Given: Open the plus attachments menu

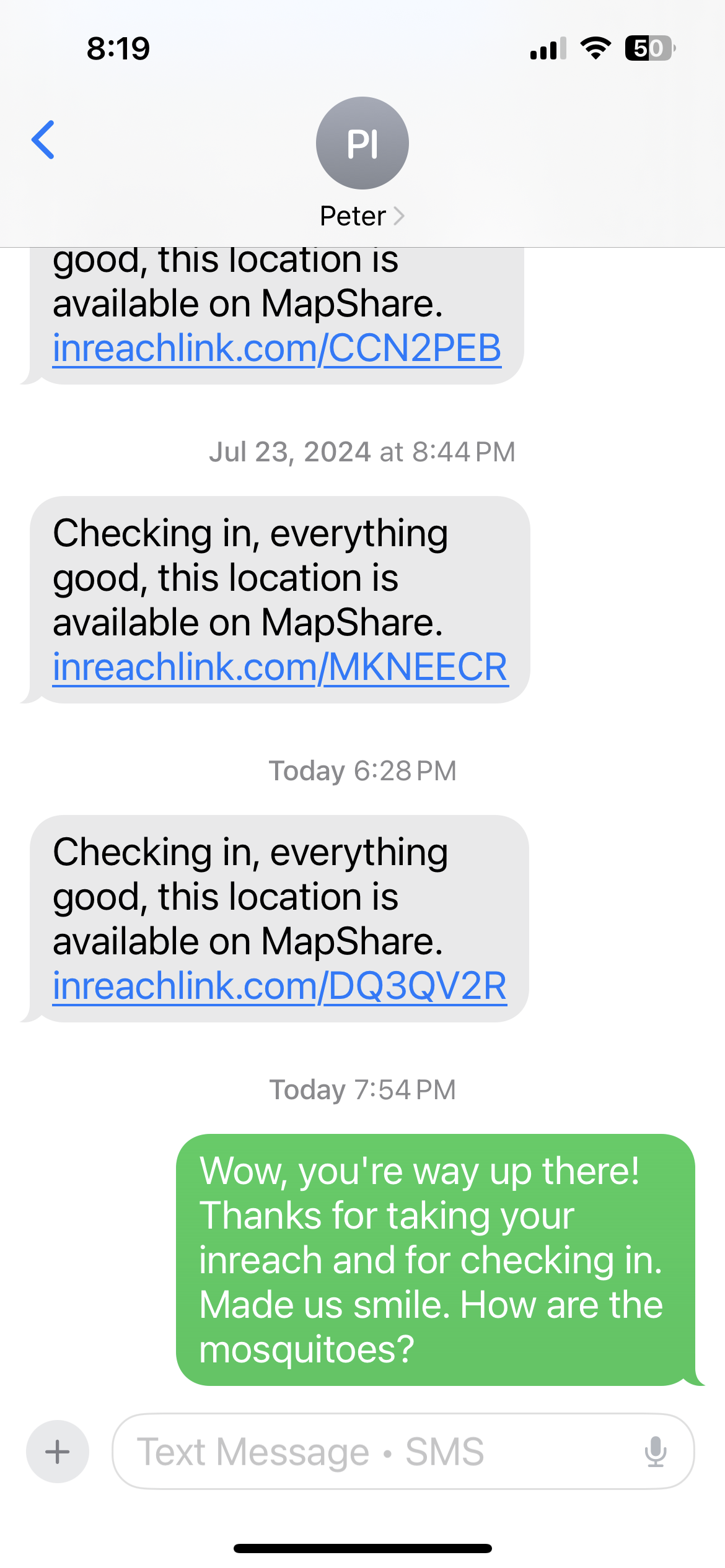Looking at the screenshot, I should pos(58,1452).
